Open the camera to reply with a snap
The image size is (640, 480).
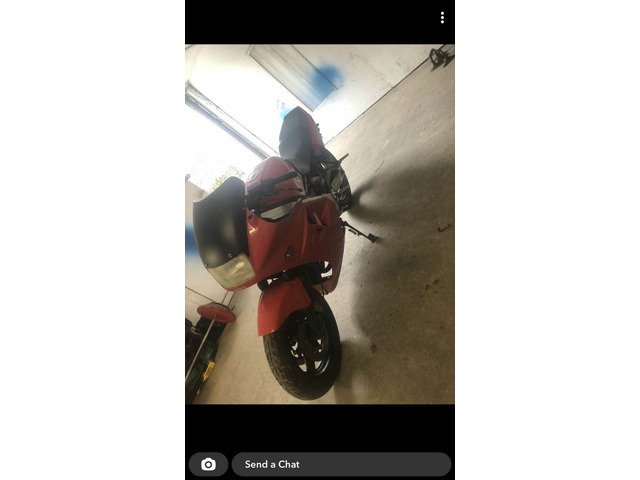coord(208,464)
